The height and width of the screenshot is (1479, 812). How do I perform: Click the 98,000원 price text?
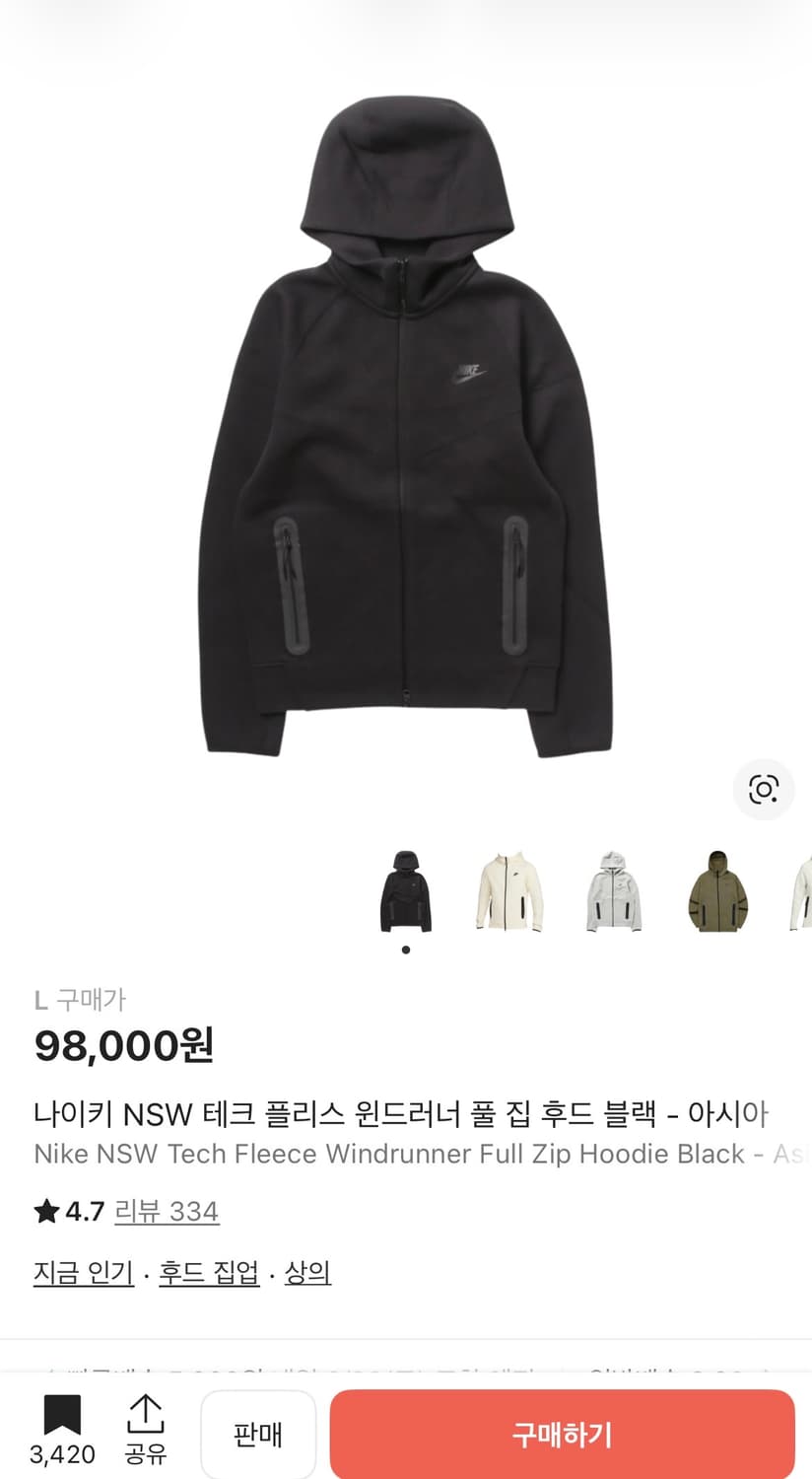pos(122,1046)
